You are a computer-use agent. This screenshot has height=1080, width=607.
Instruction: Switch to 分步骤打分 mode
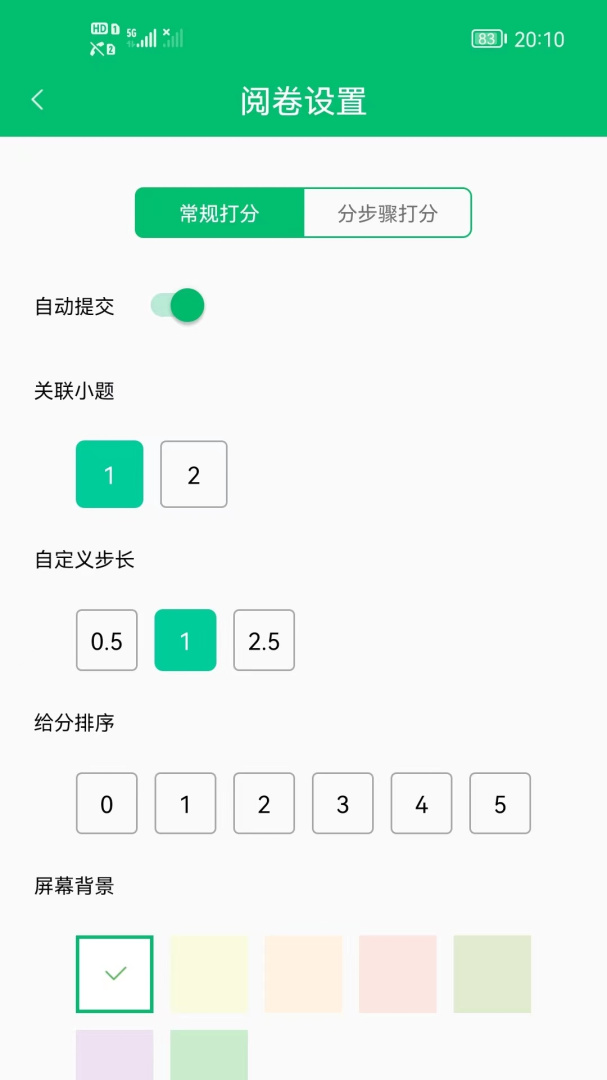point(387,213)
